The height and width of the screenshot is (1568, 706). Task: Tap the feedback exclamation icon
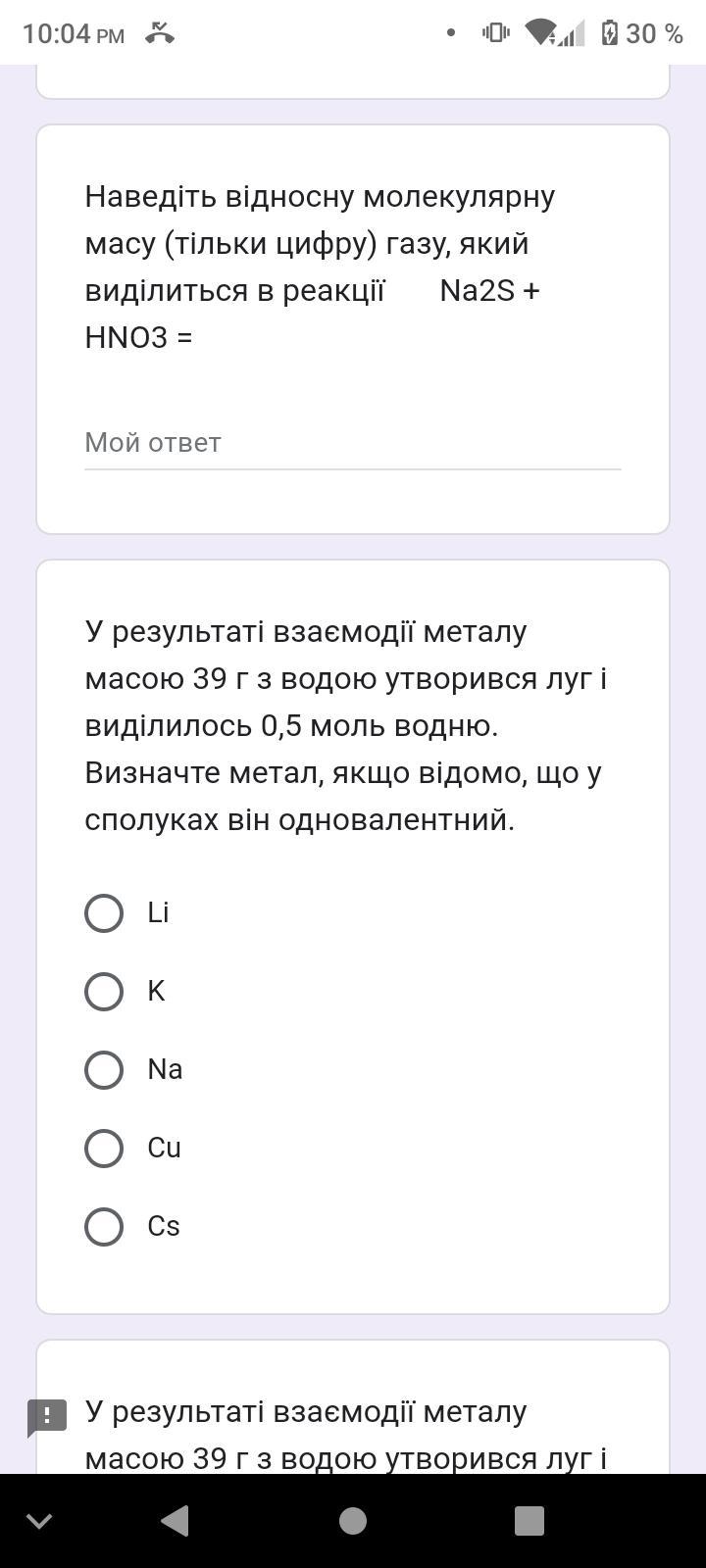[46, 1417]
